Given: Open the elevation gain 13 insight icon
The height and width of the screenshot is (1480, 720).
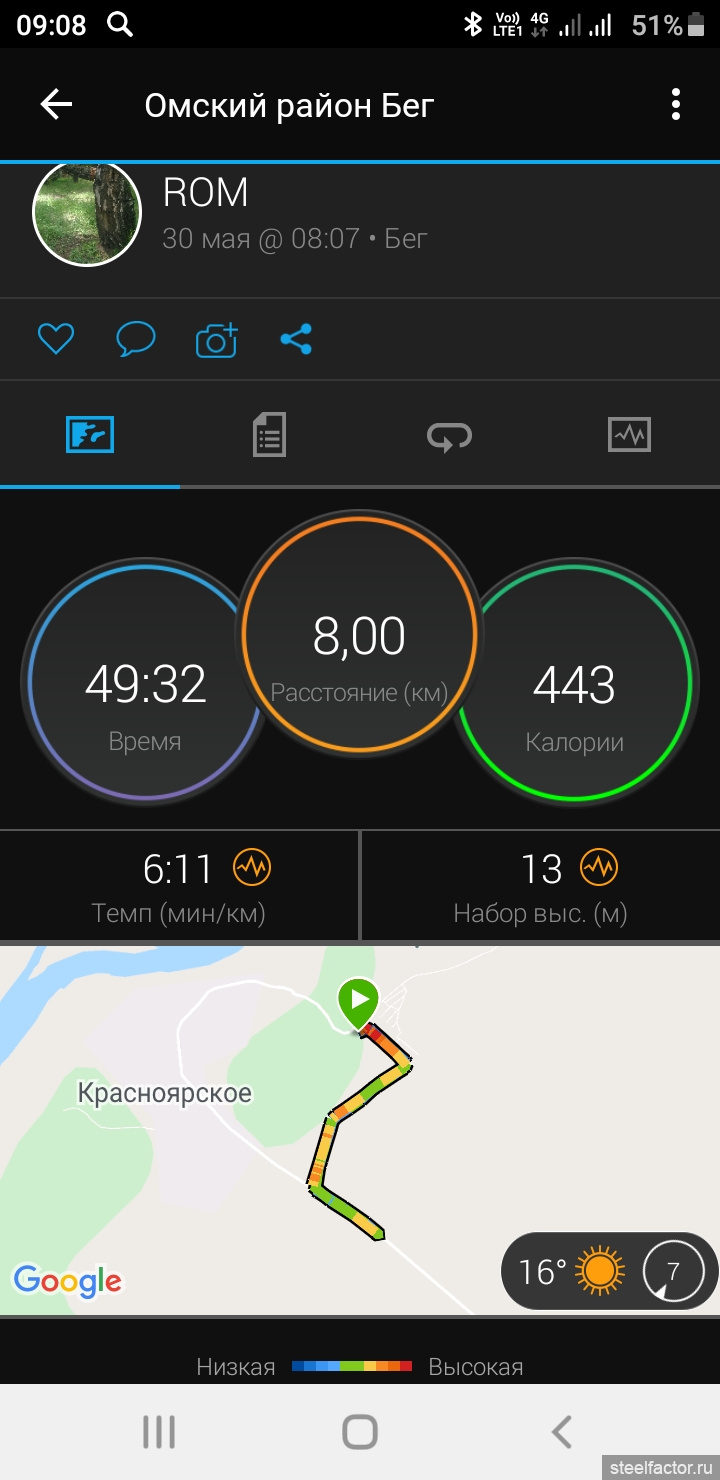Looking at the screenshot, I should point(600,868).
